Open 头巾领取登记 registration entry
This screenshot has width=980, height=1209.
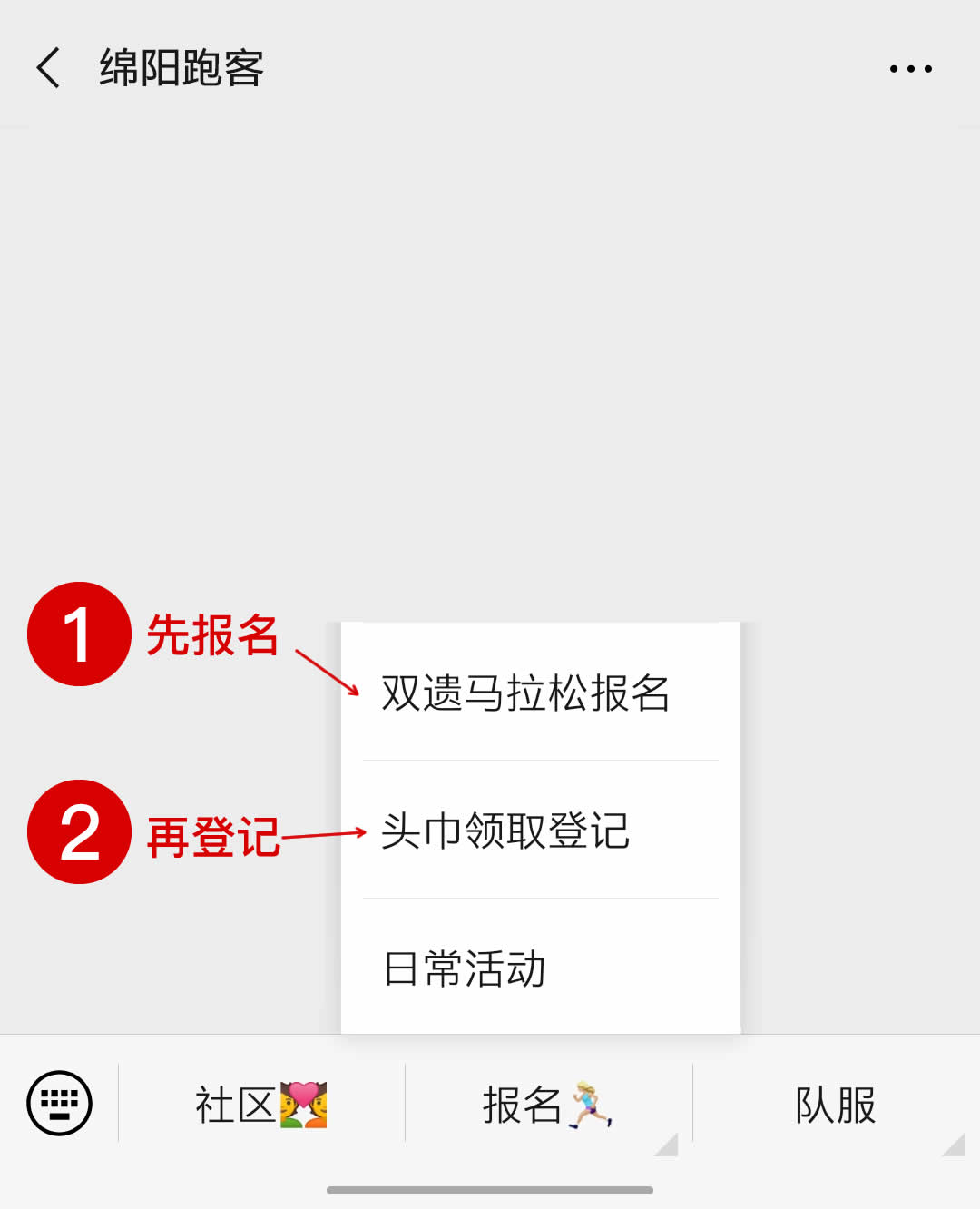(506, 831)
